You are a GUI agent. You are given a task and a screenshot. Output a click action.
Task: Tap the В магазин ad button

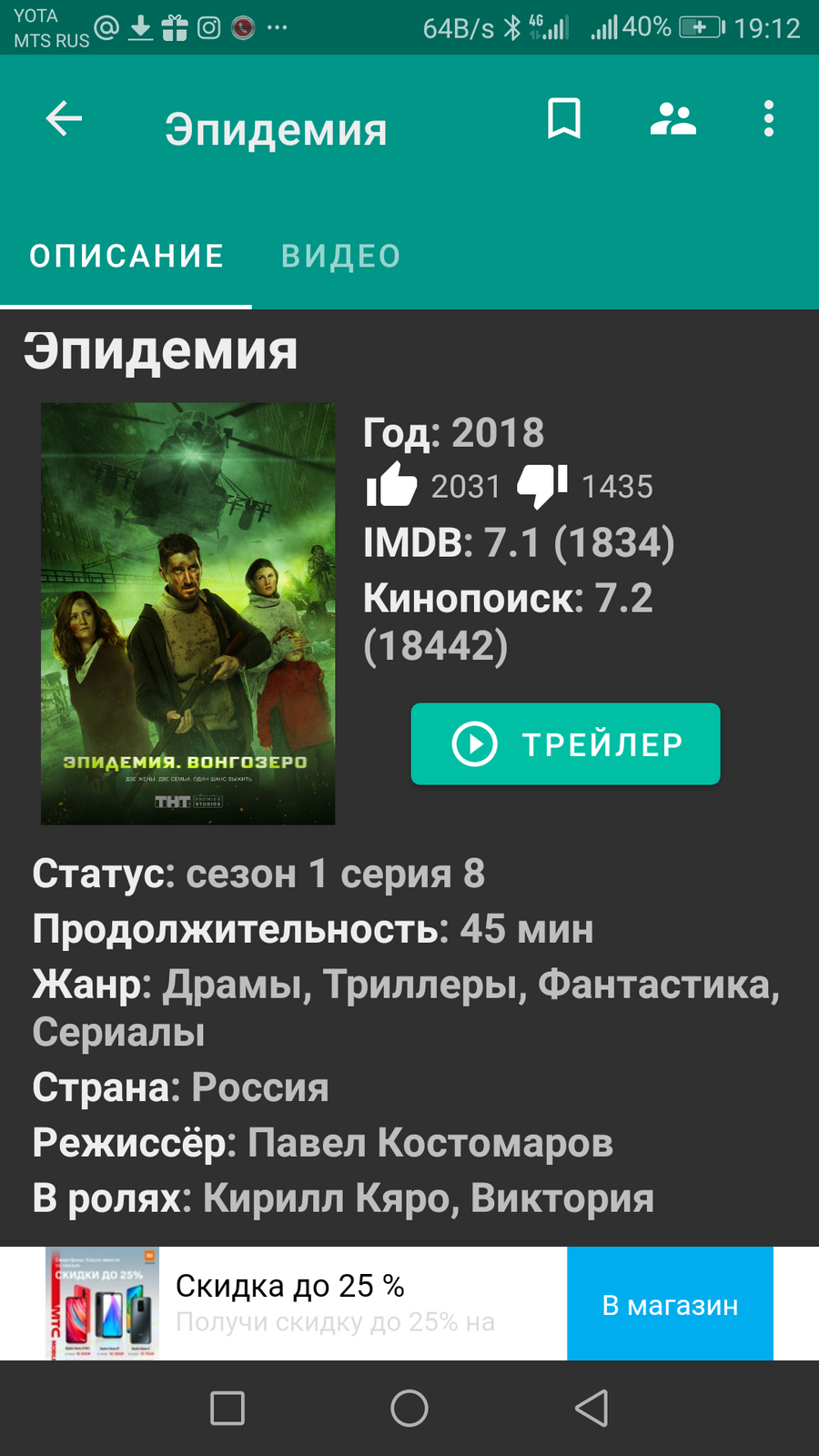[670, 1304]
